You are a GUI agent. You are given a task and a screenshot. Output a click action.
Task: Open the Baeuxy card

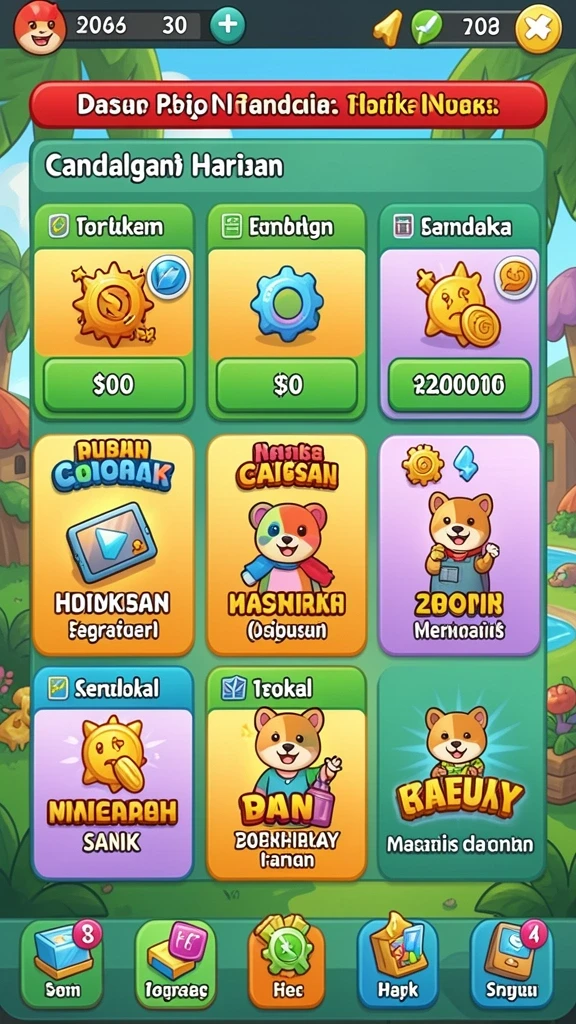click(460, 773)
